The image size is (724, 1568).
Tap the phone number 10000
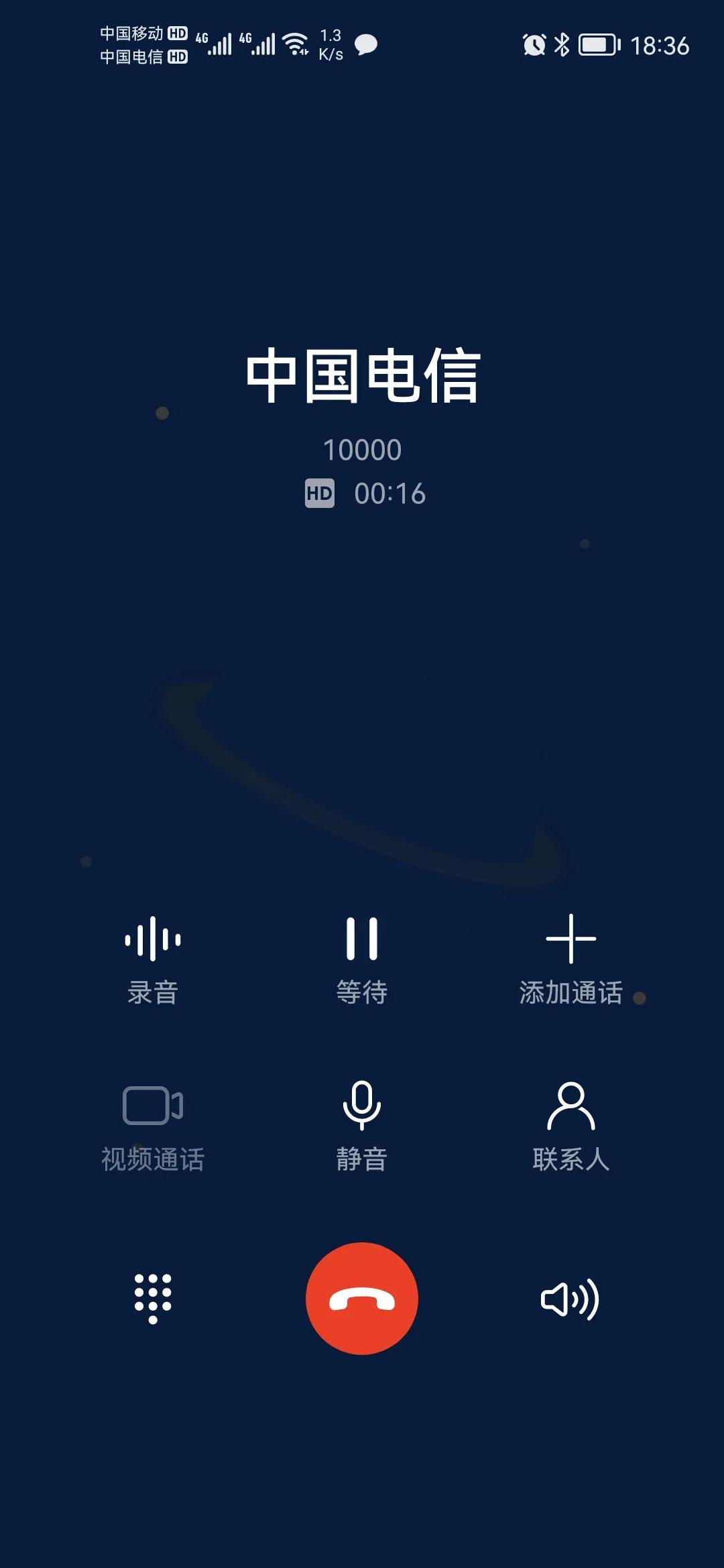[362, 450]
